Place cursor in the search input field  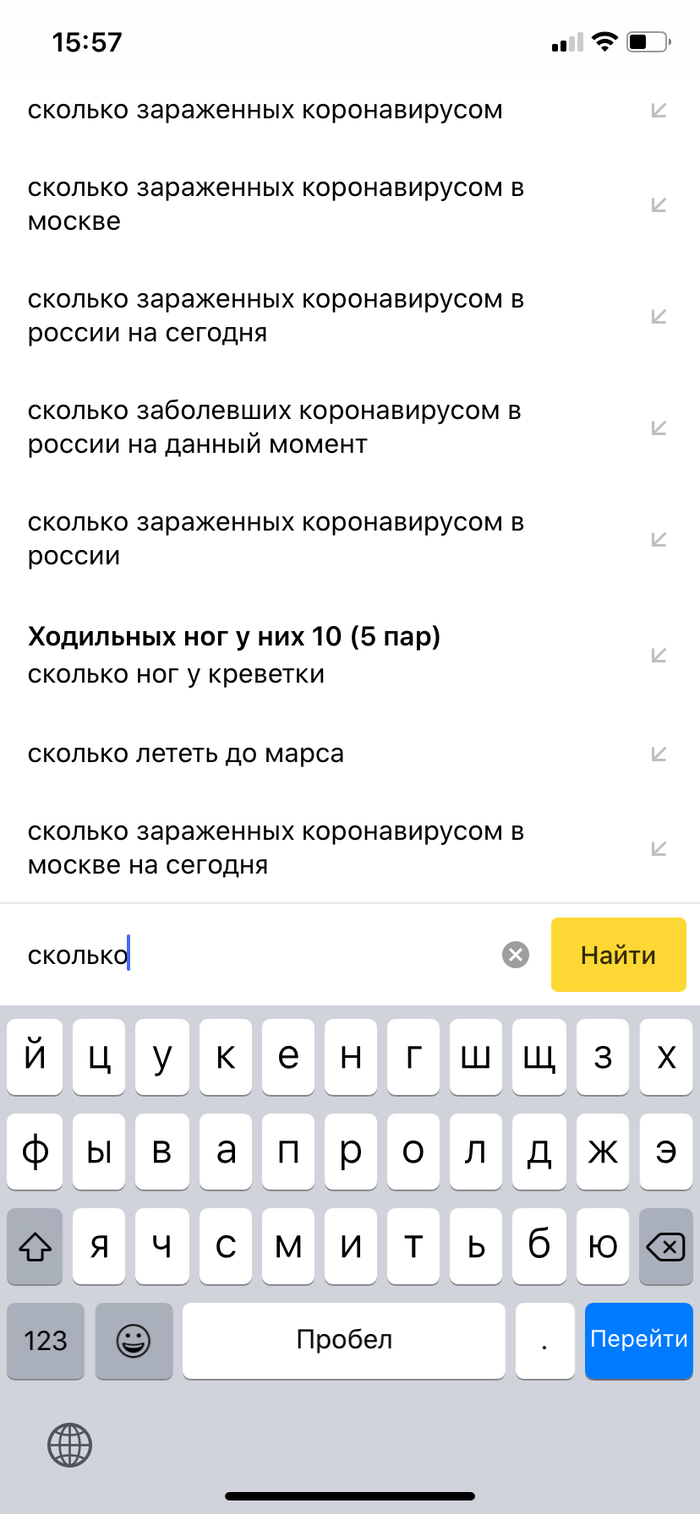pos(300,955)
